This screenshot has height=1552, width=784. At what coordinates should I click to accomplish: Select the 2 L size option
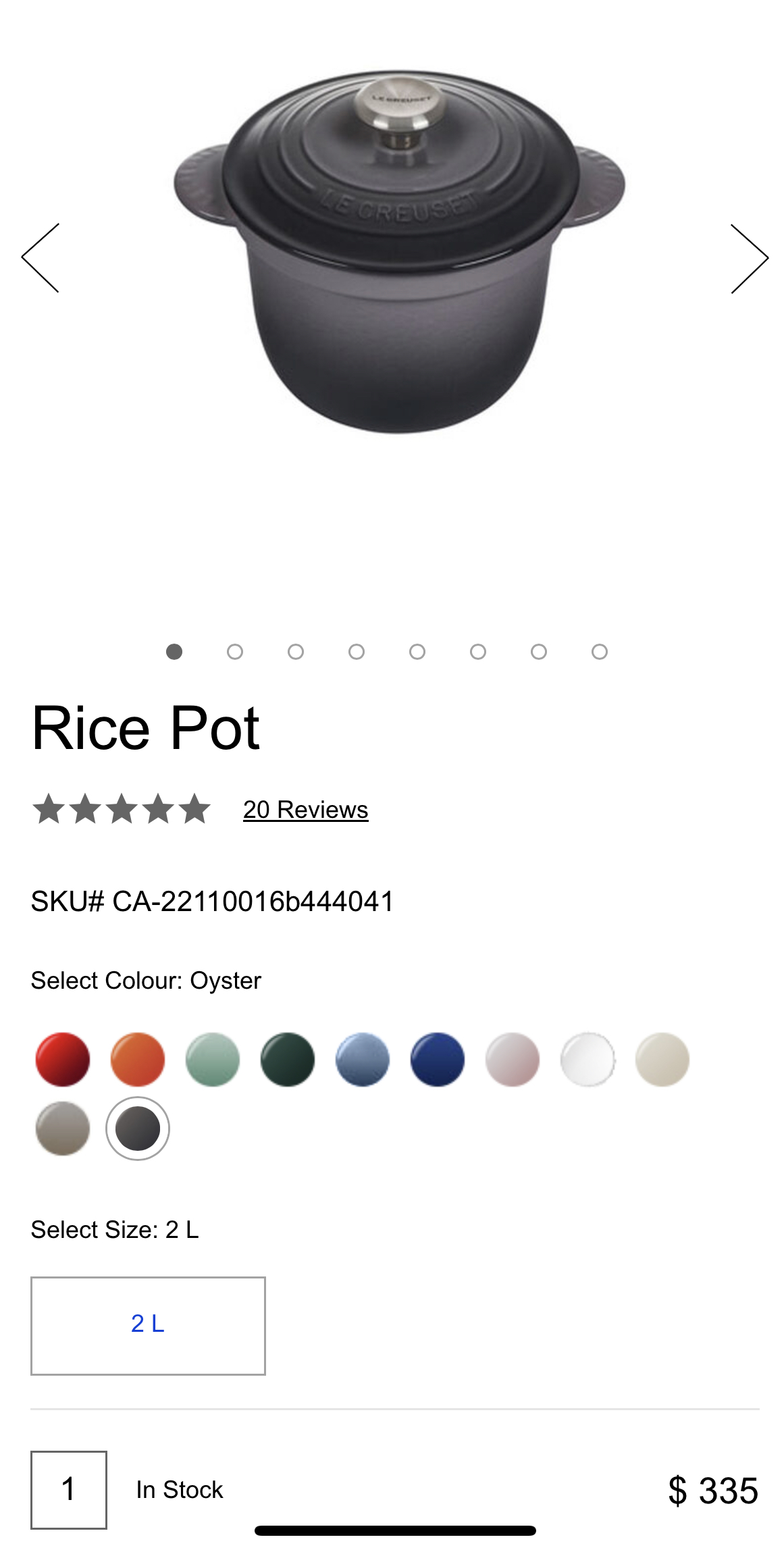(148, 1325)
